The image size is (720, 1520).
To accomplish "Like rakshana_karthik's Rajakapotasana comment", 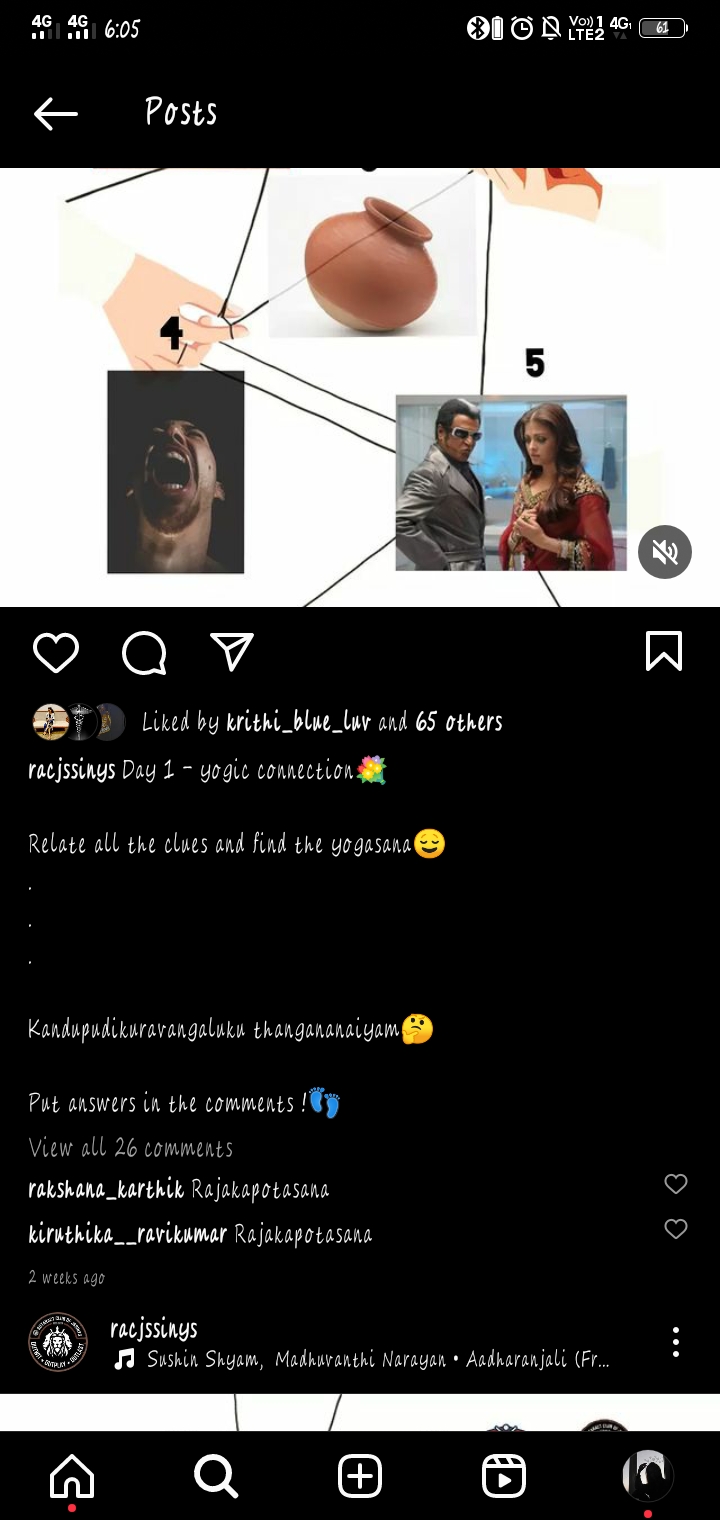I will coord(676,1184).
